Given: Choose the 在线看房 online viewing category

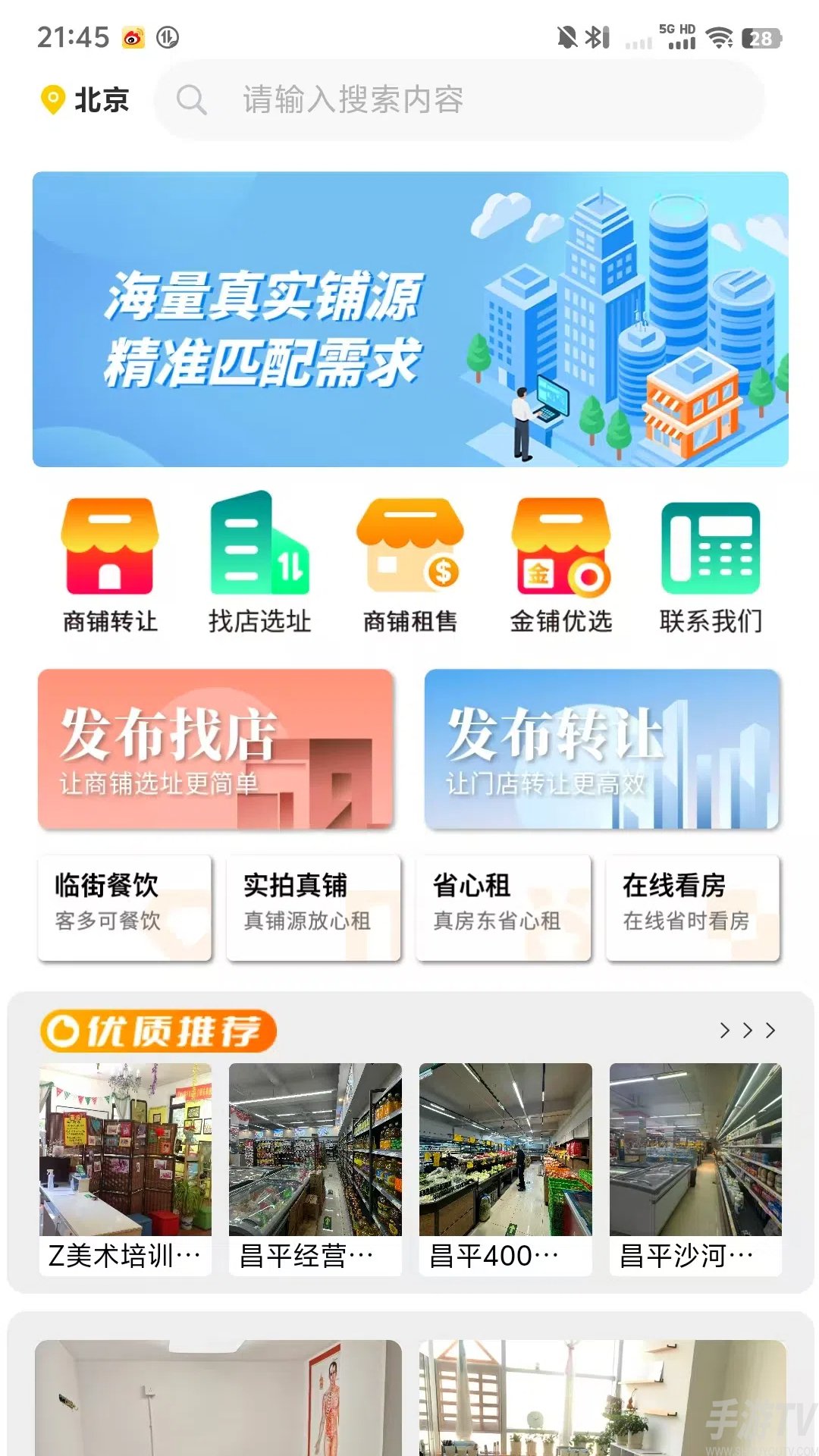Looking at the screenshot, I should point(692,906).
